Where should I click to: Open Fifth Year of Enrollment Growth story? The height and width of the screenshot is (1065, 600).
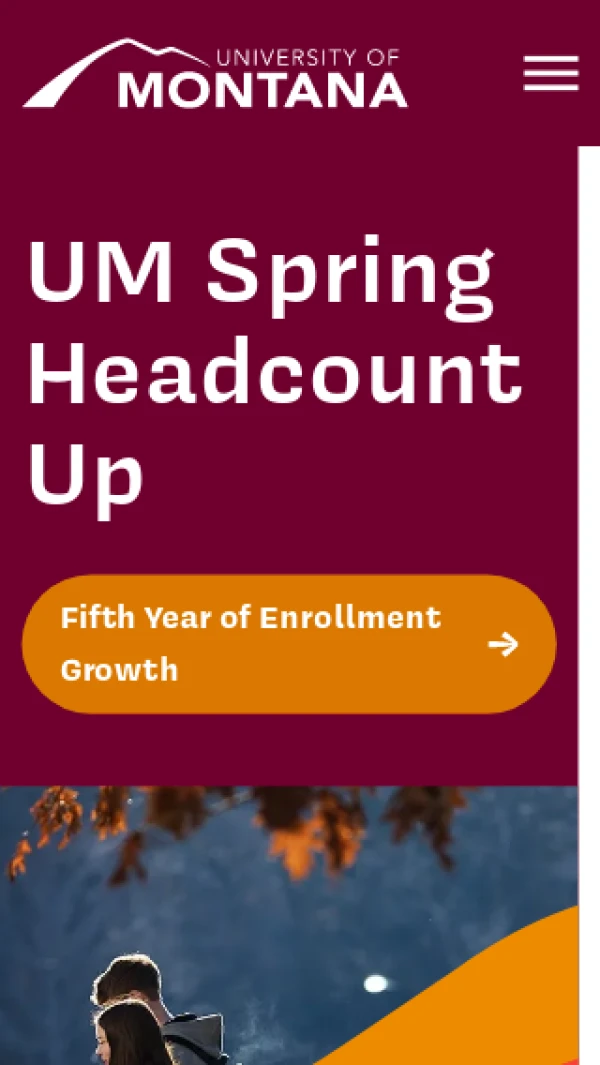click(x=288, y=643)
